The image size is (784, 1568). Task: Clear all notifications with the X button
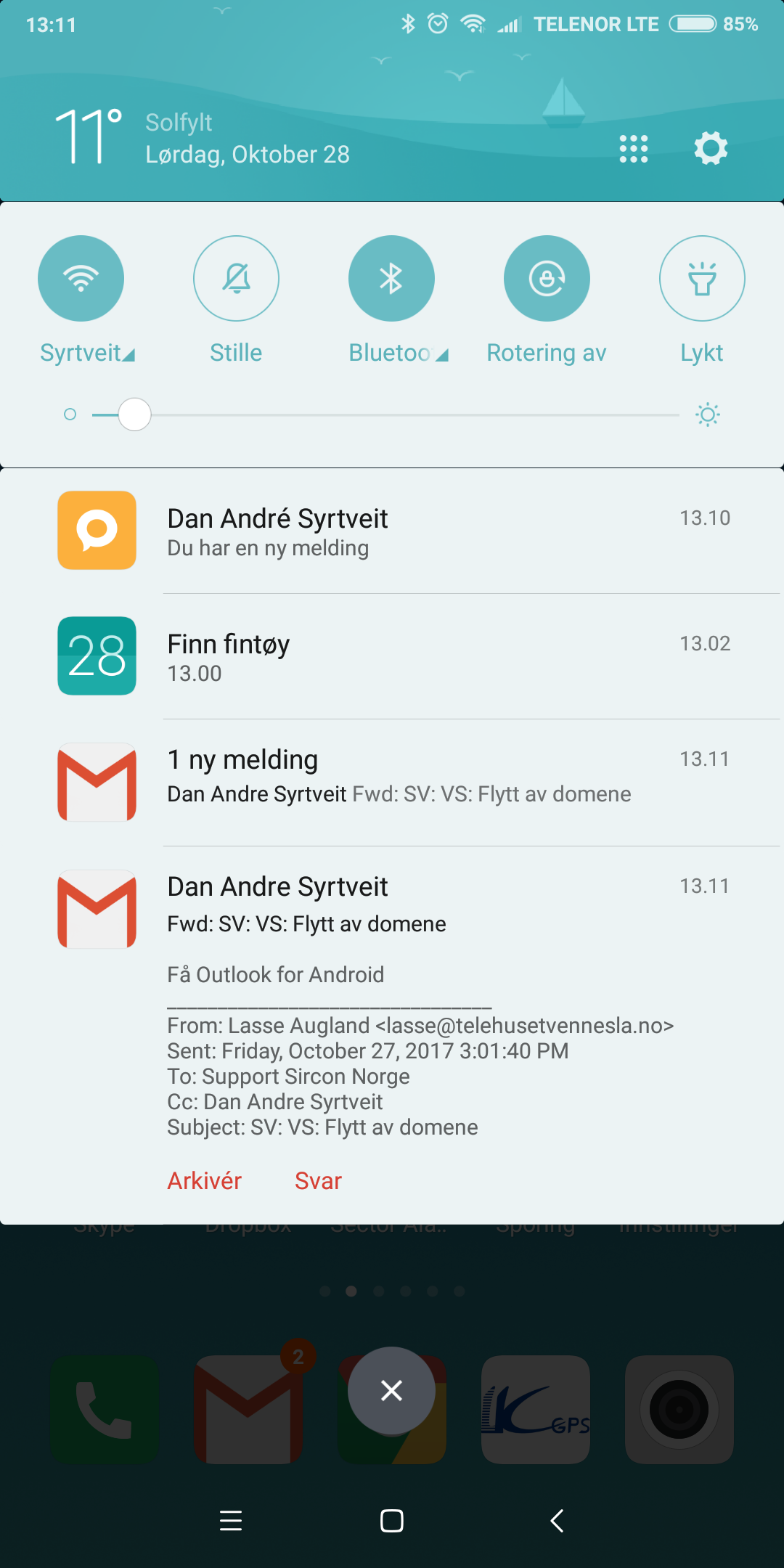(391, 1391)
